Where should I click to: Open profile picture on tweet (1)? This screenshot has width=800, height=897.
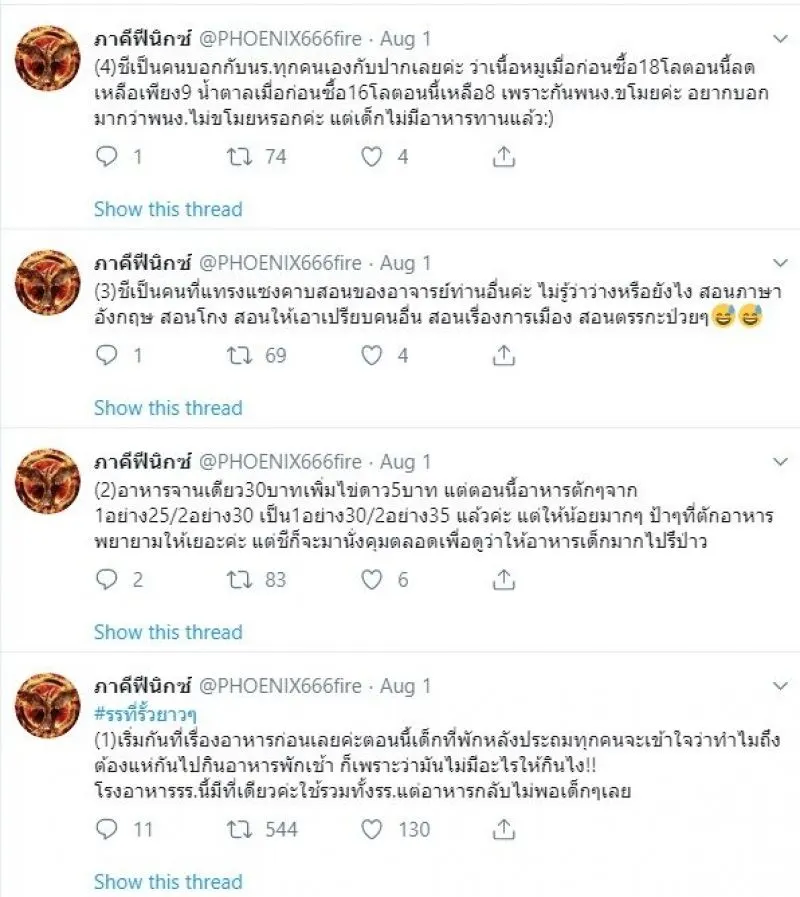pos(47,705)
